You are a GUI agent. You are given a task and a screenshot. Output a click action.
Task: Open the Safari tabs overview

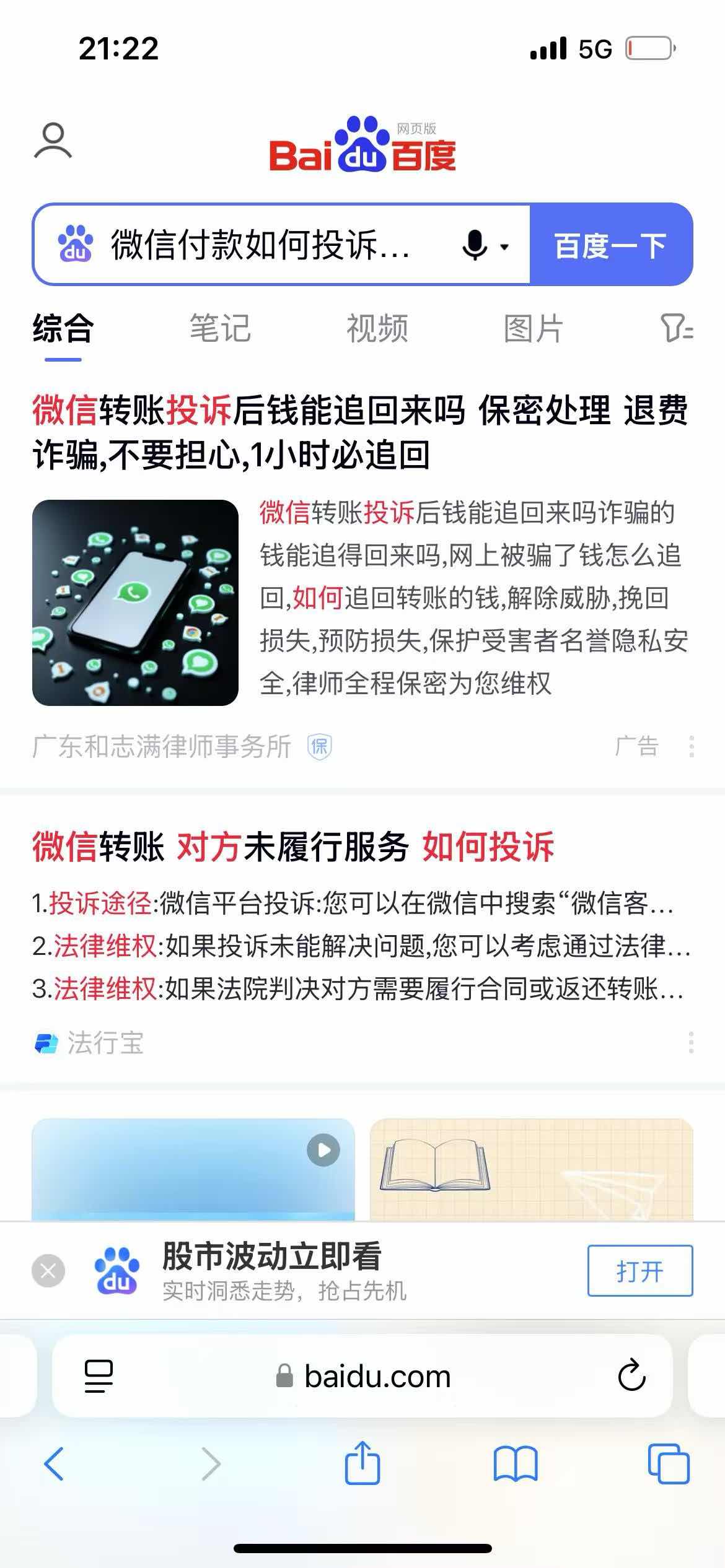[668, 1464]
